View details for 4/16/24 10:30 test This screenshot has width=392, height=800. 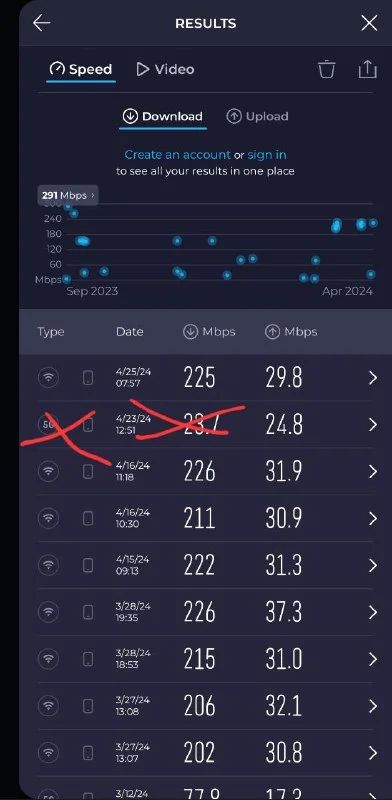(206, 519)
